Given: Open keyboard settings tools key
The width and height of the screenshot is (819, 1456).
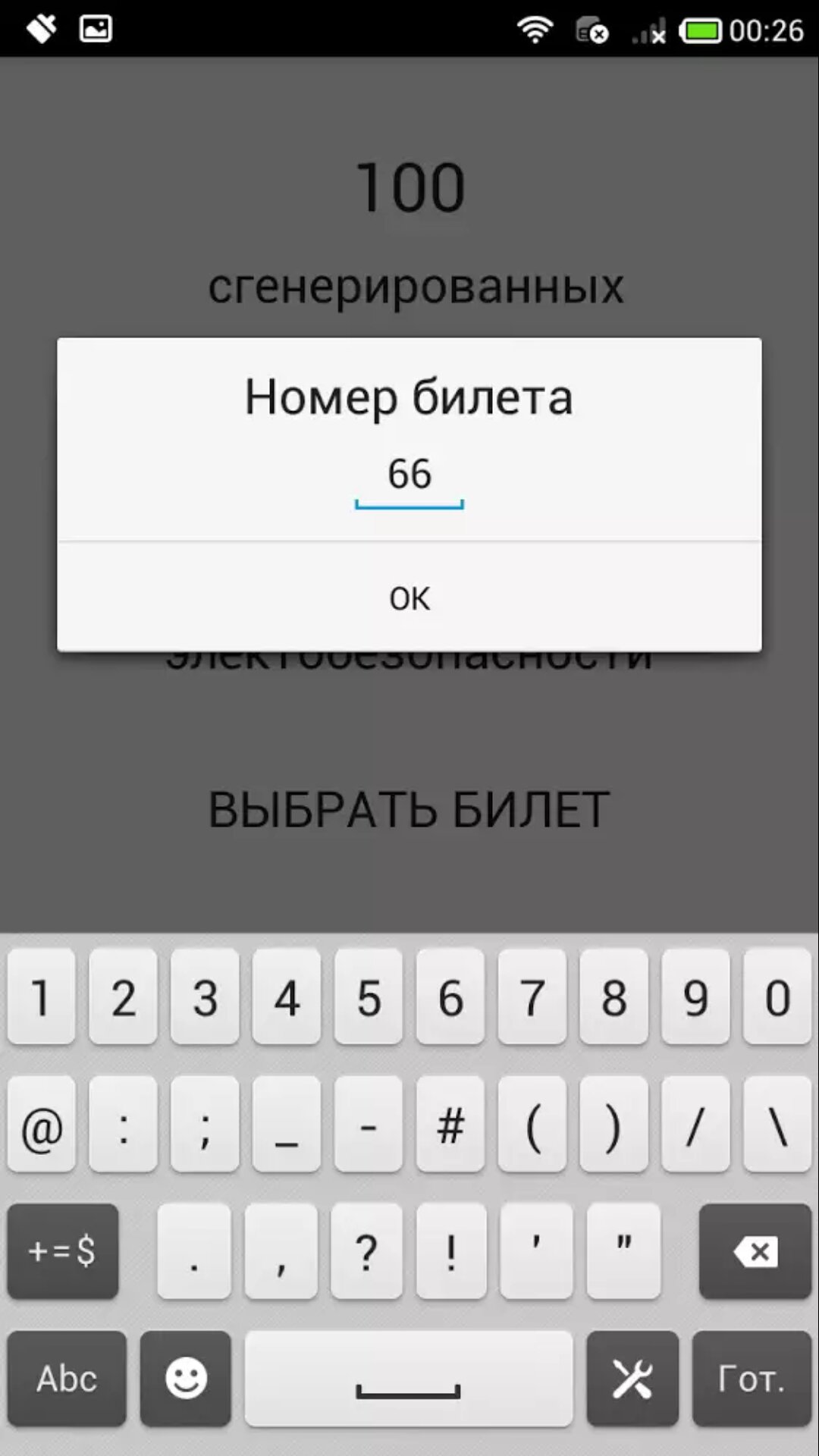Looking at the screenshot, I should (632, 1378).
